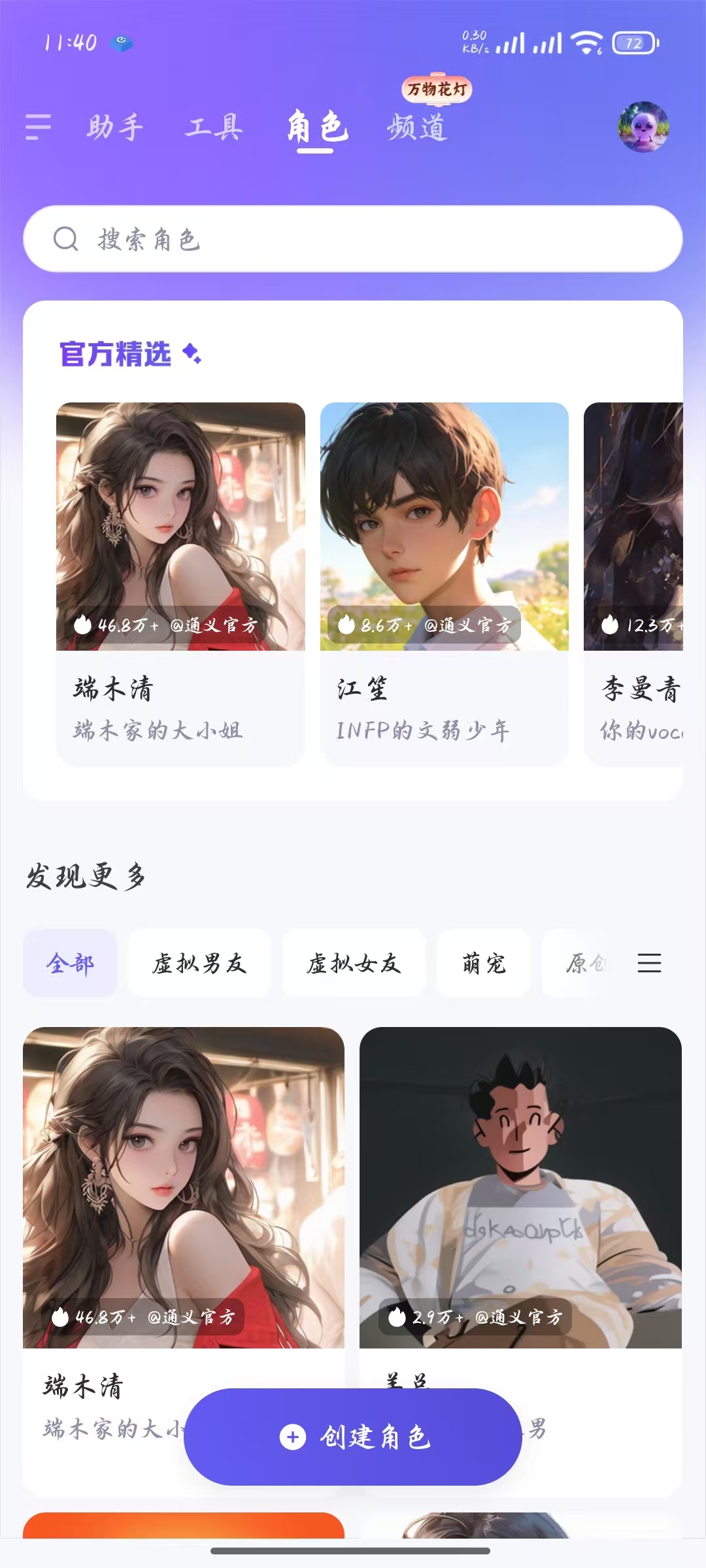Select the 全部 filter option
Viewport: 706px width, 1568px height.
(x=69, y=964)
